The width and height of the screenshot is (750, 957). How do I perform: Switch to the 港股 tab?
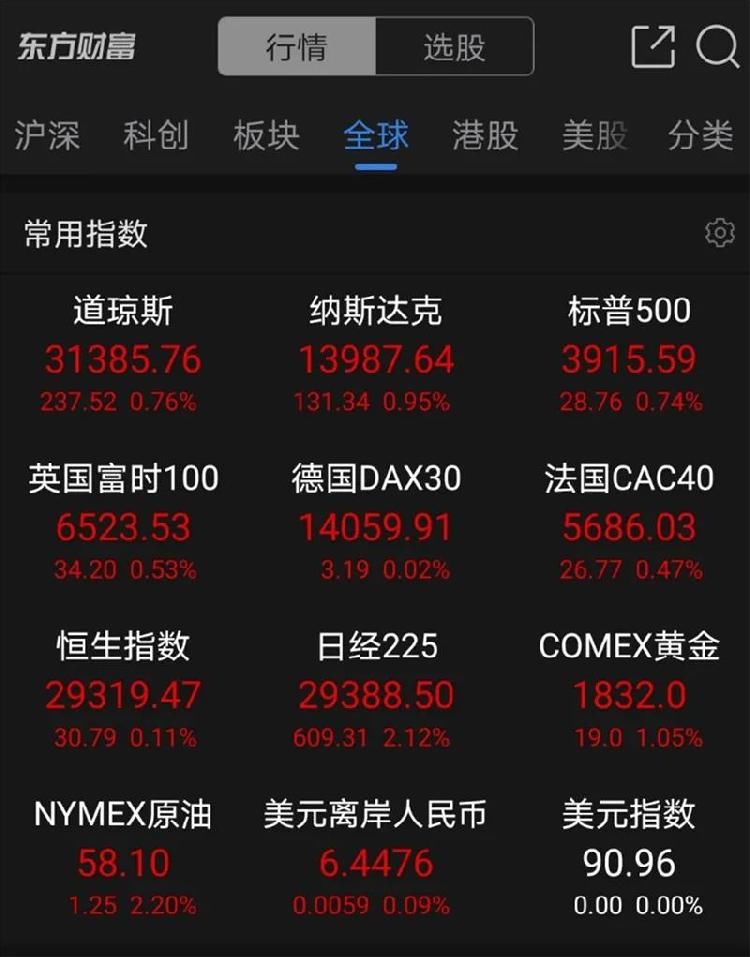click(x=485, y=135)
